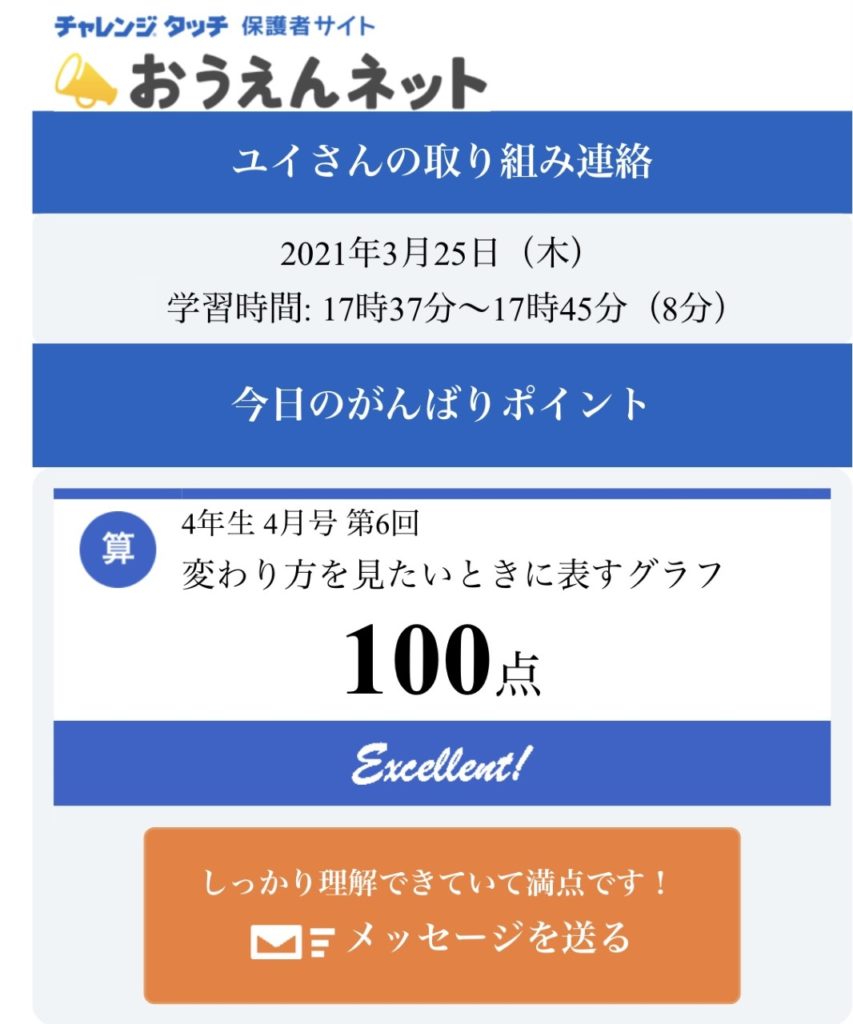
Task: Tap the orange メッセージを送る button
Action: (x=441, y=914)
